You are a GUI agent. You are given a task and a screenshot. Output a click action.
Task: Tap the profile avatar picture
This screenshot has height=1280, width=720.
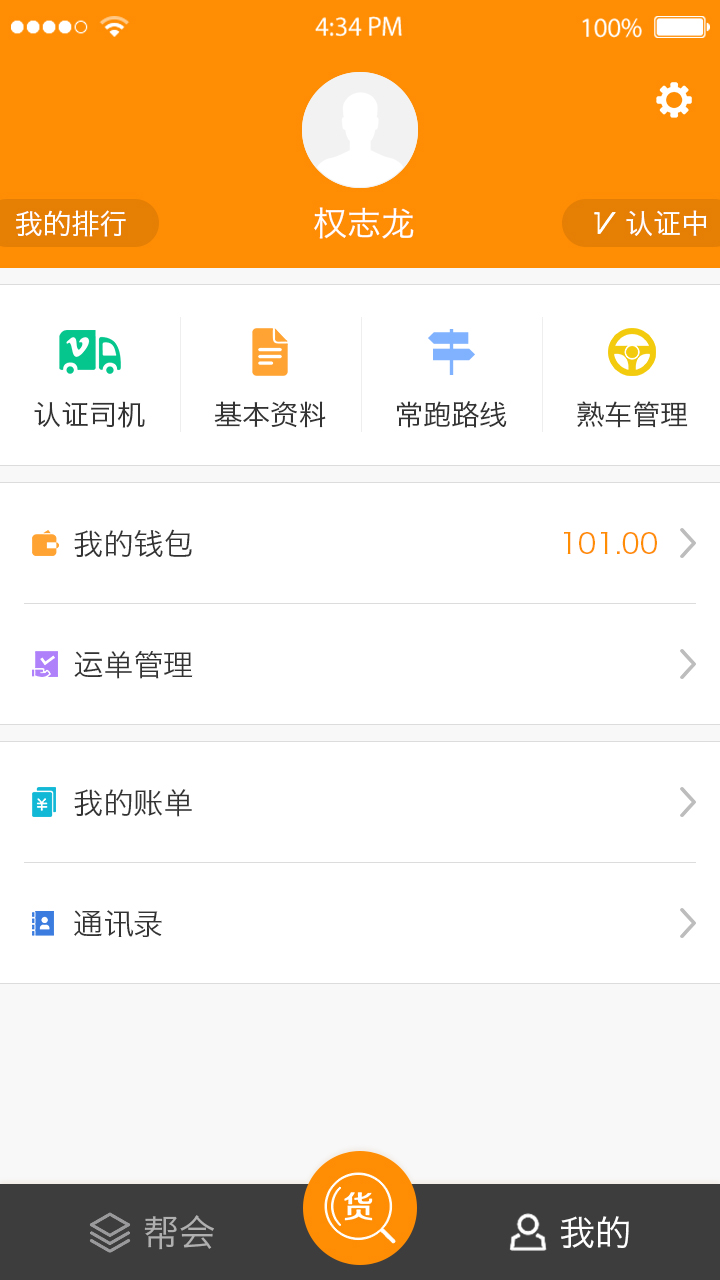pos(360,130)
